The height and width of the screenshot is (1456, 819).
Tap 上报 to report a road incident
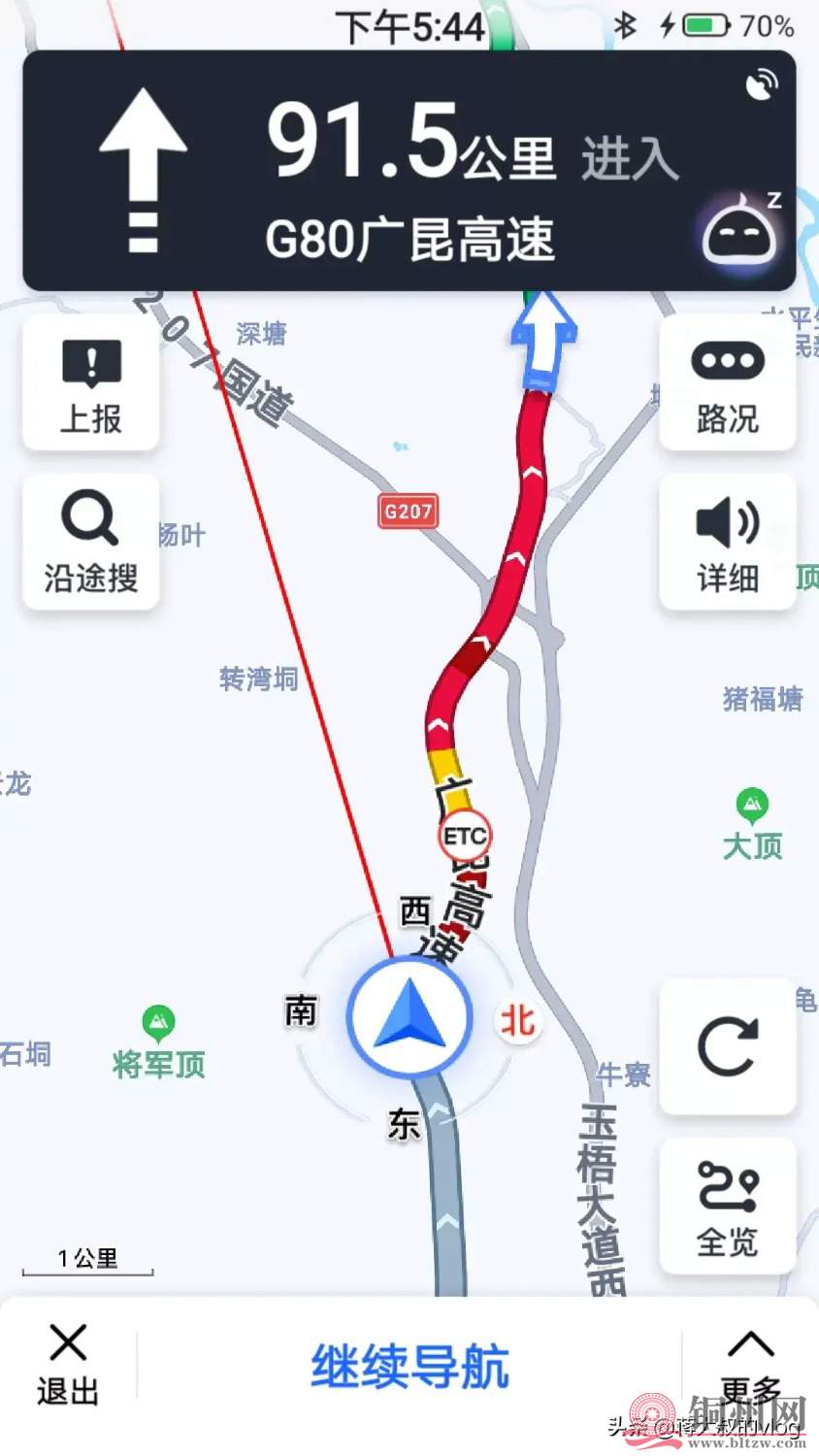pyautogui.click(x=90, y=384)
